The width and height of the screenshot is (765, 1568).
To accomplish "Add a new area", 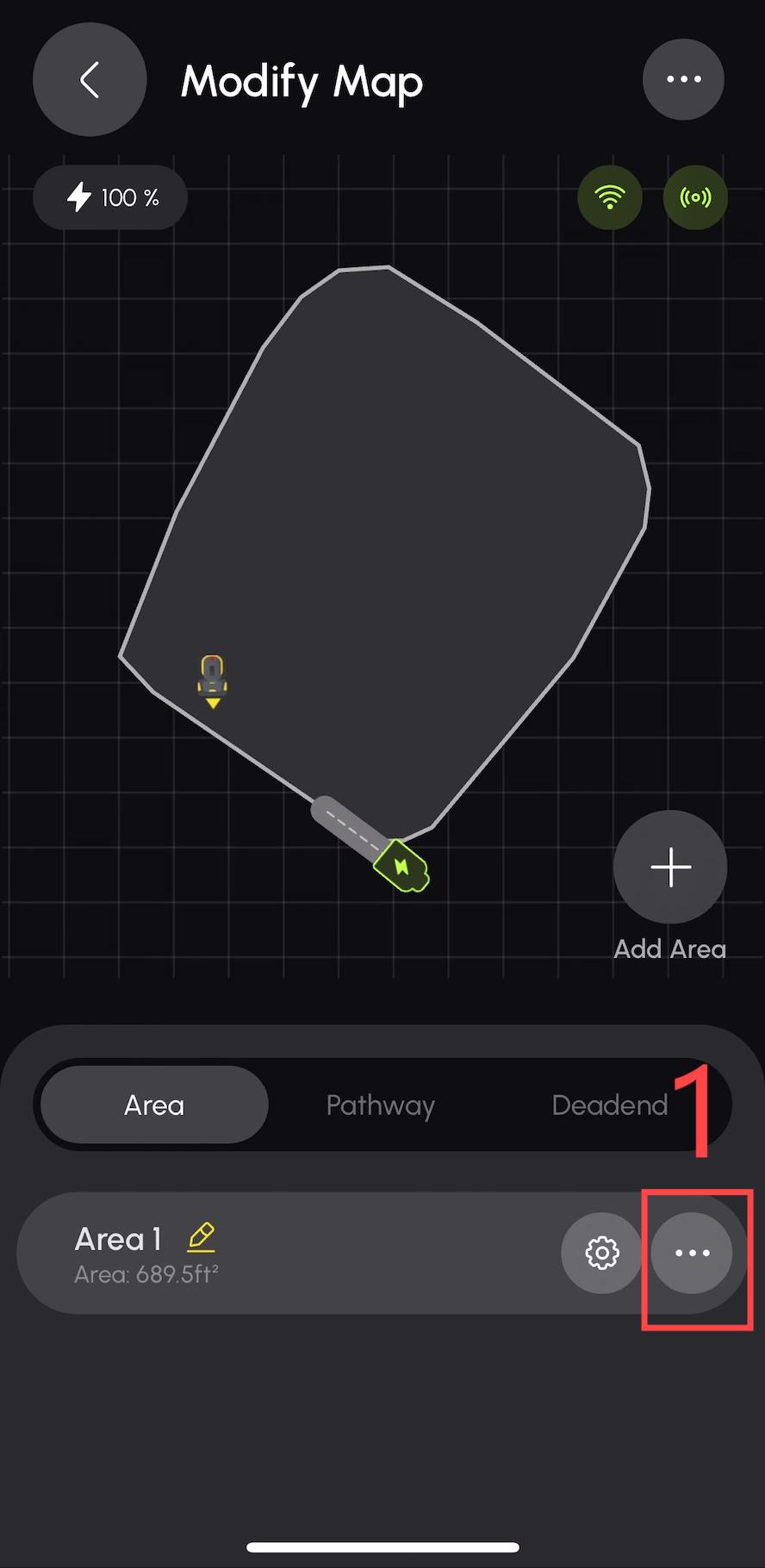I will click(670, 867).
